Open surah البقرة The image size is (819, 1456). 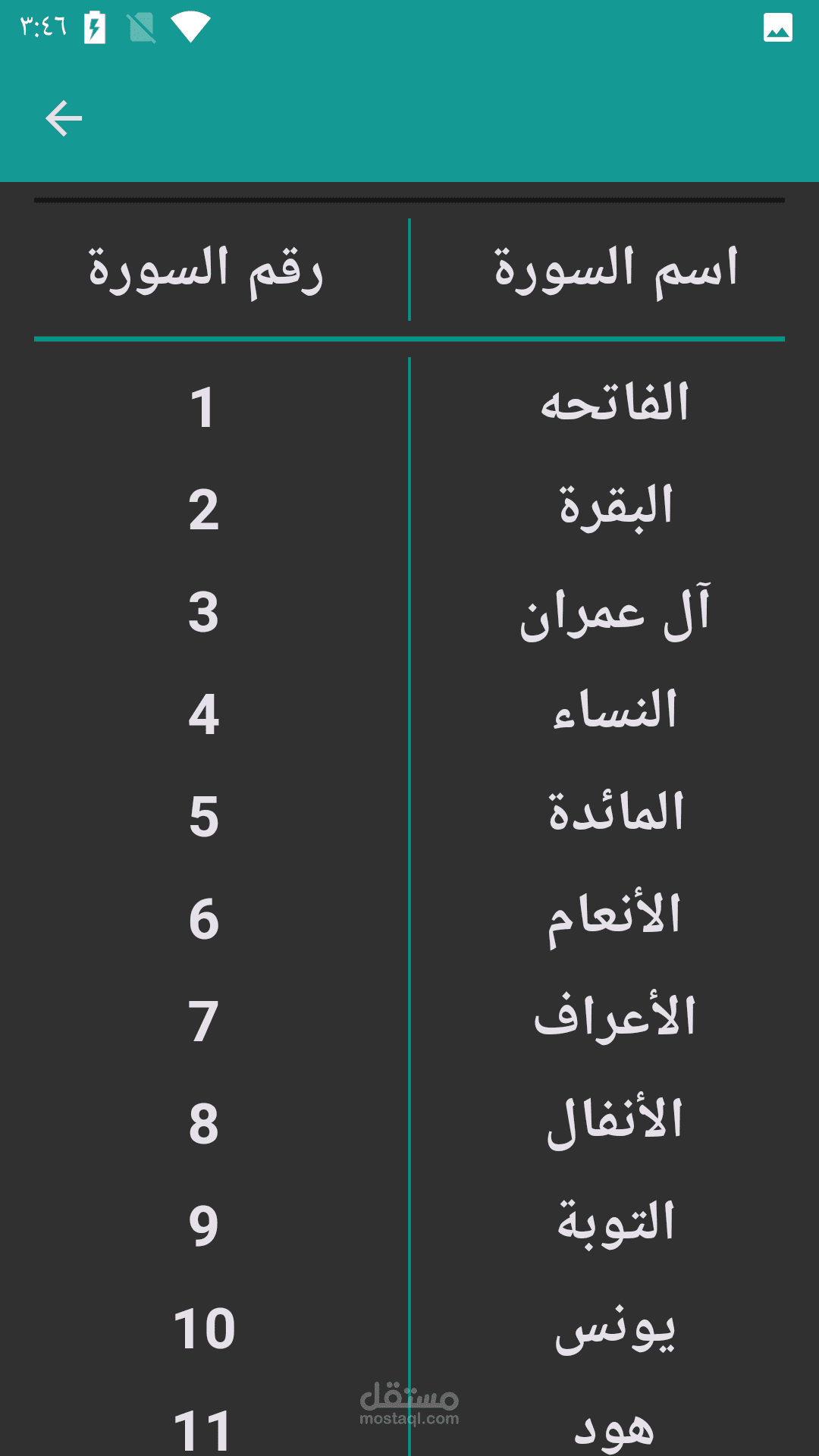click(616, 506)
